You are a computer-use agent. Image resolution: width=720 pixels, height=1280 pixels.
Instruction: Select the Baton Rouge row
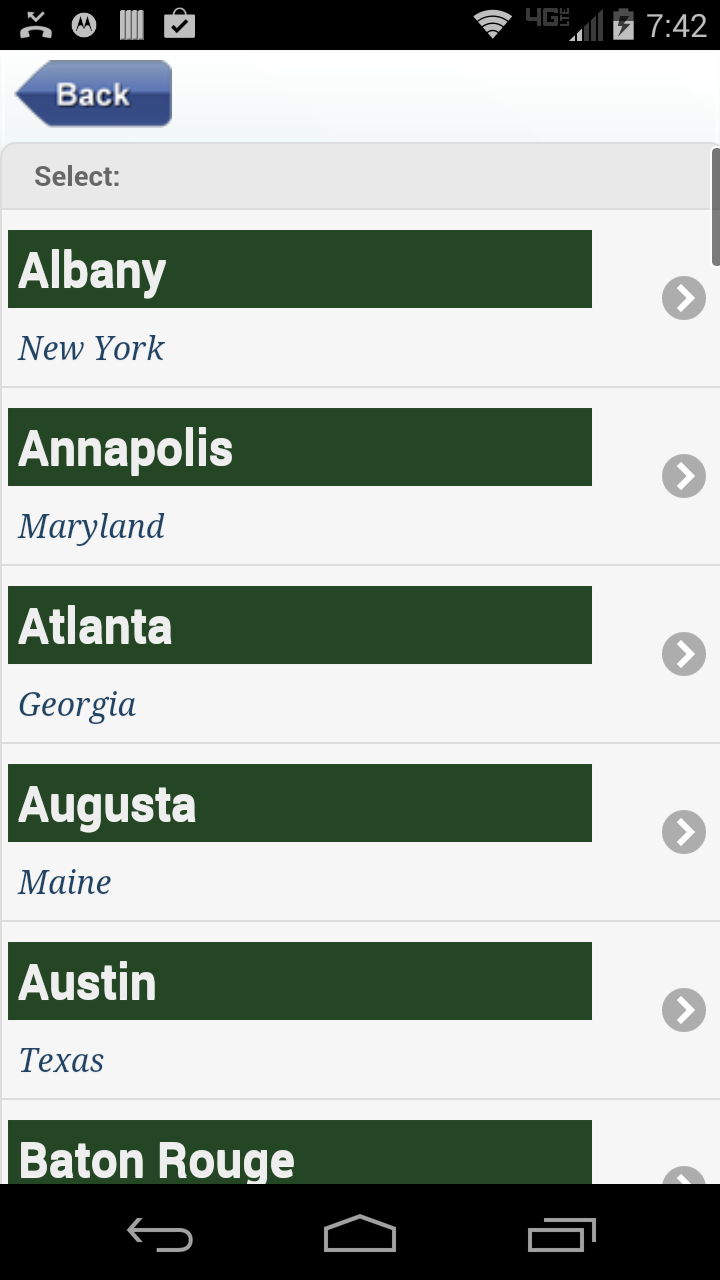click(x=360, y=1142)
